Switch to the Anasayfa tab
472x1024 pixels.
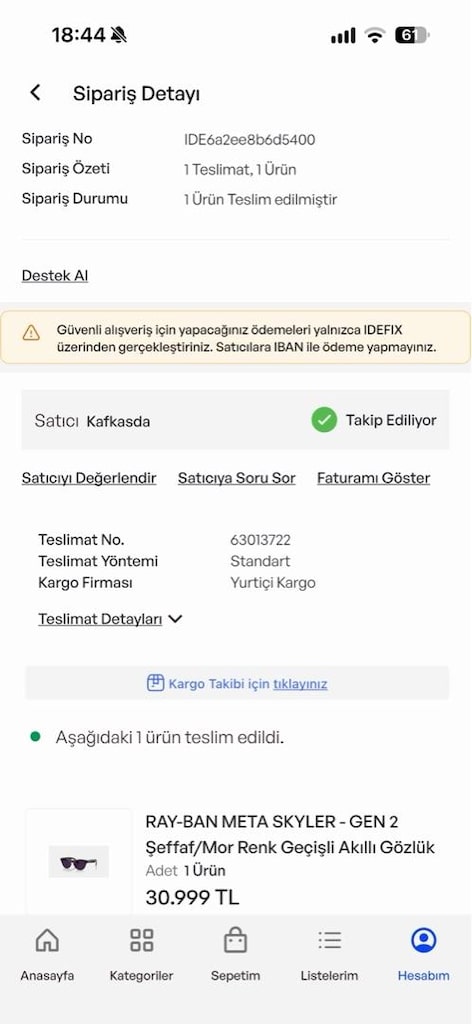pyautogui.click(x=47, y=955)
